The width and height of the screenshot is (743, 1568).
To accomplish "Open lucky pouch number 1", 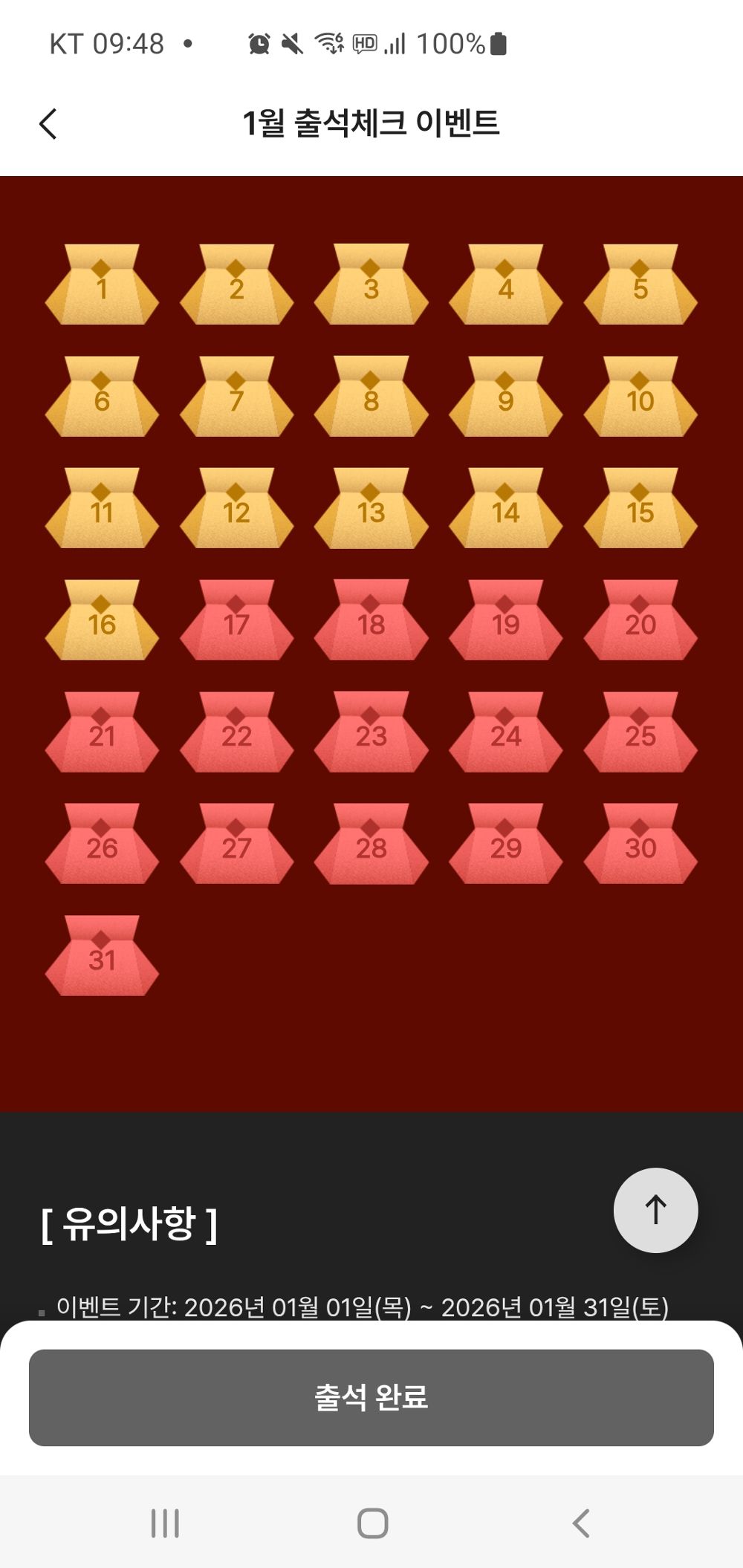I will 102,285.
